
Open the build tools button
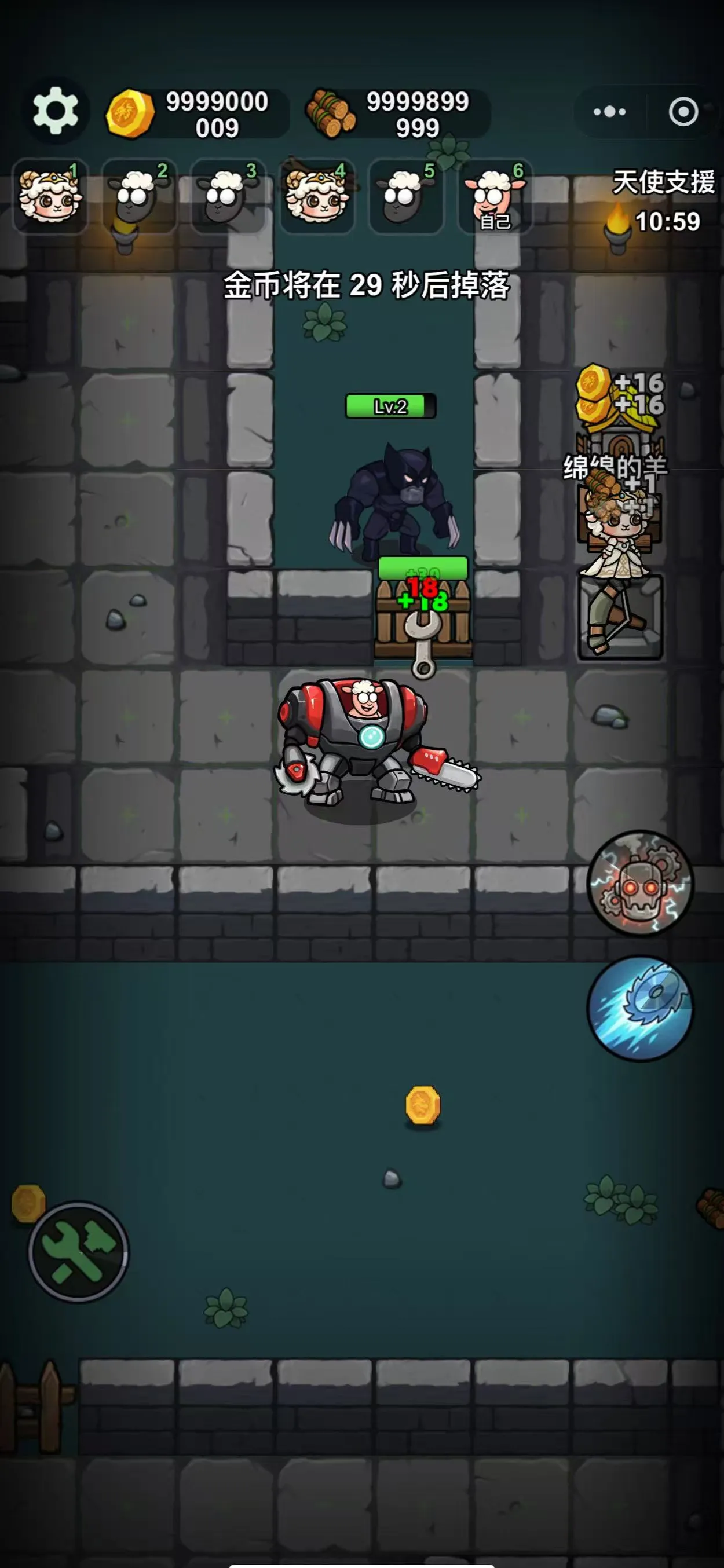pyautogui.click(x=79, y=1251)
